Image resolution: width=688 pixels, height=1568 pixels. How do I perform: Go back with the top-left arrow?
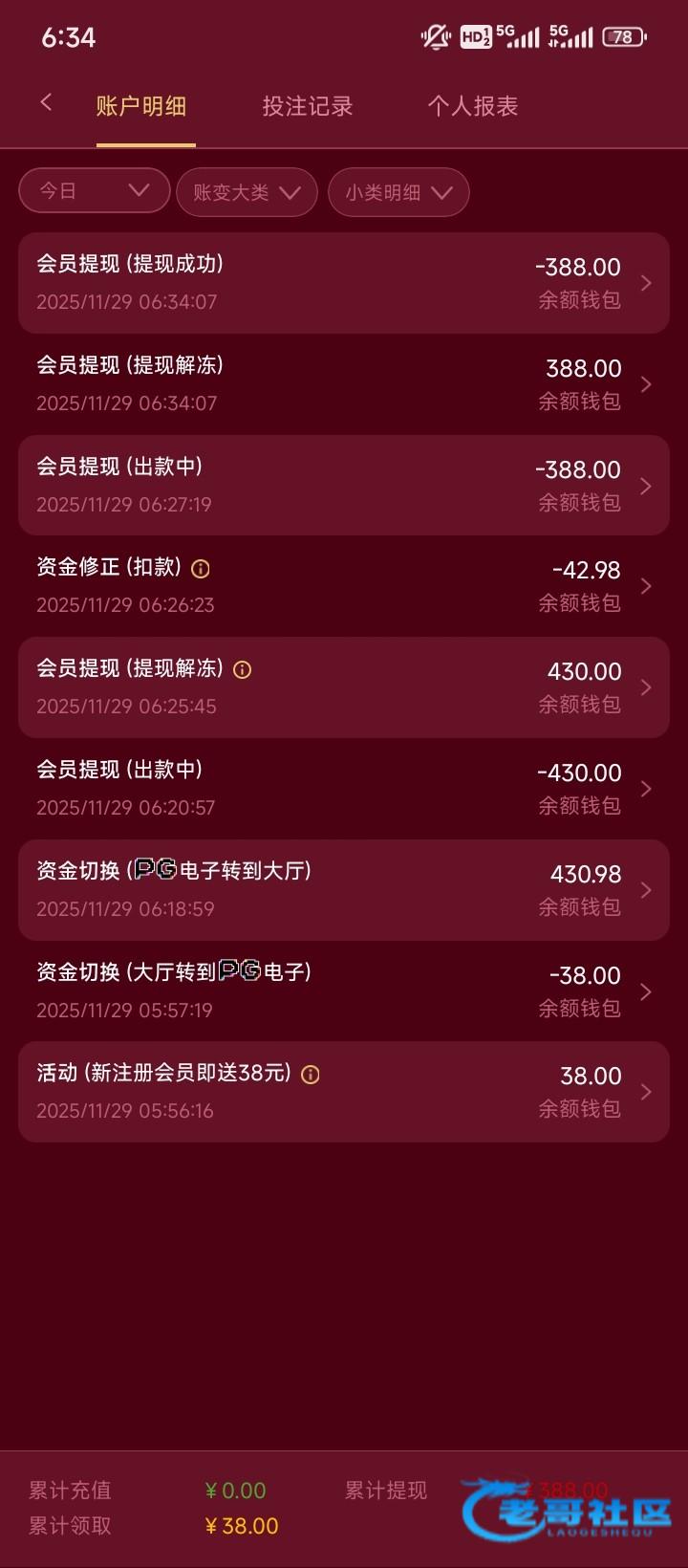pyautogui.click(x=46, y=102)
